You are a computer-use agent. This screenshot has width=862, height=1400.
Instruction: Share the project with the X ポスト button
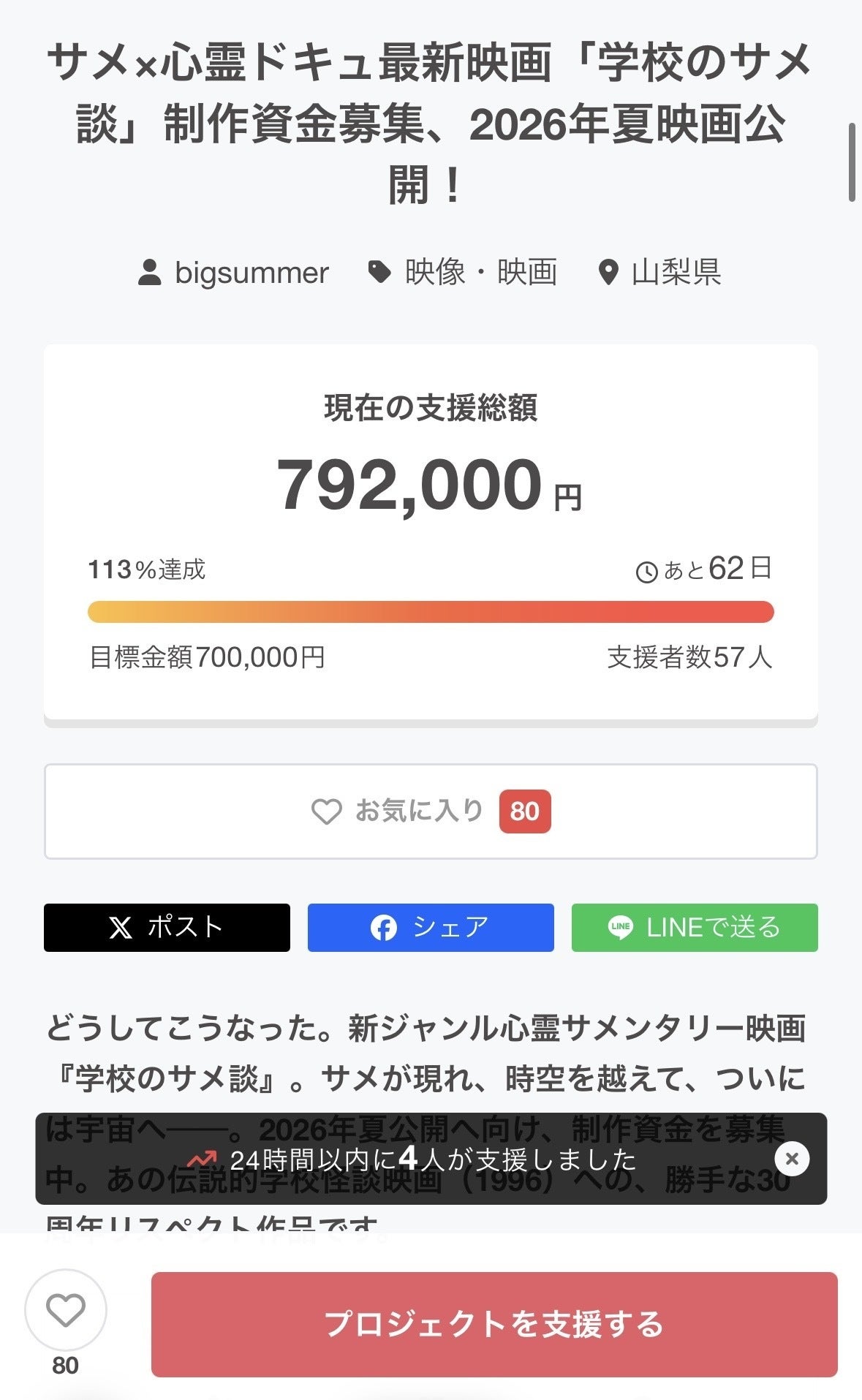167,927
